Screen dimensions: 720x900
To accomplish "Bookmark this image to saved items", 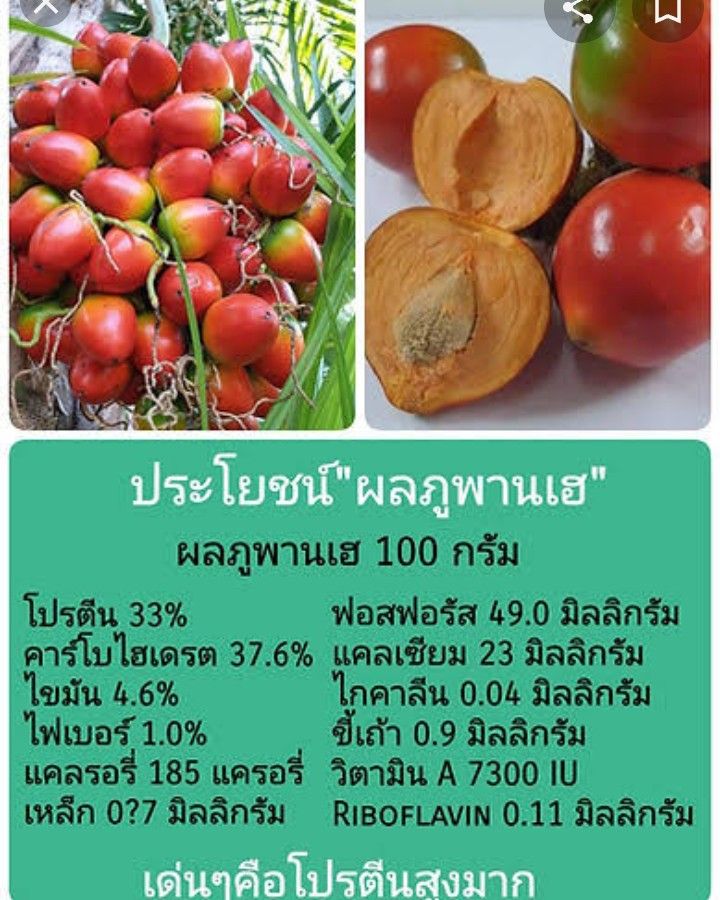I will pyautogui.click(x=668, y=9).
